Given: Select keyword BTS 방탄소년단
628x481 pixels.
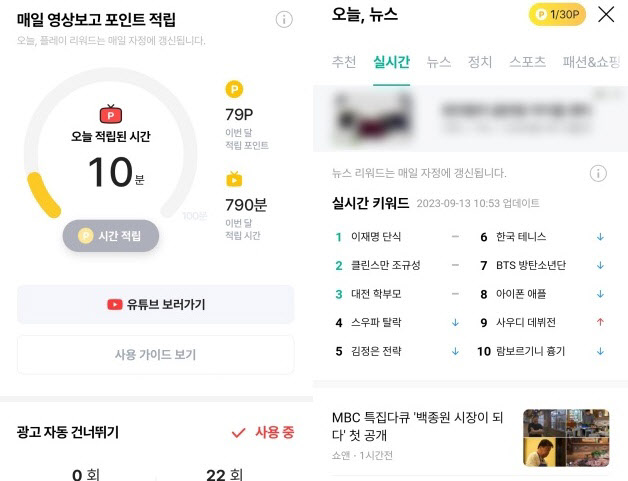Looking at the screenshot, I should (x=531, y=266).
